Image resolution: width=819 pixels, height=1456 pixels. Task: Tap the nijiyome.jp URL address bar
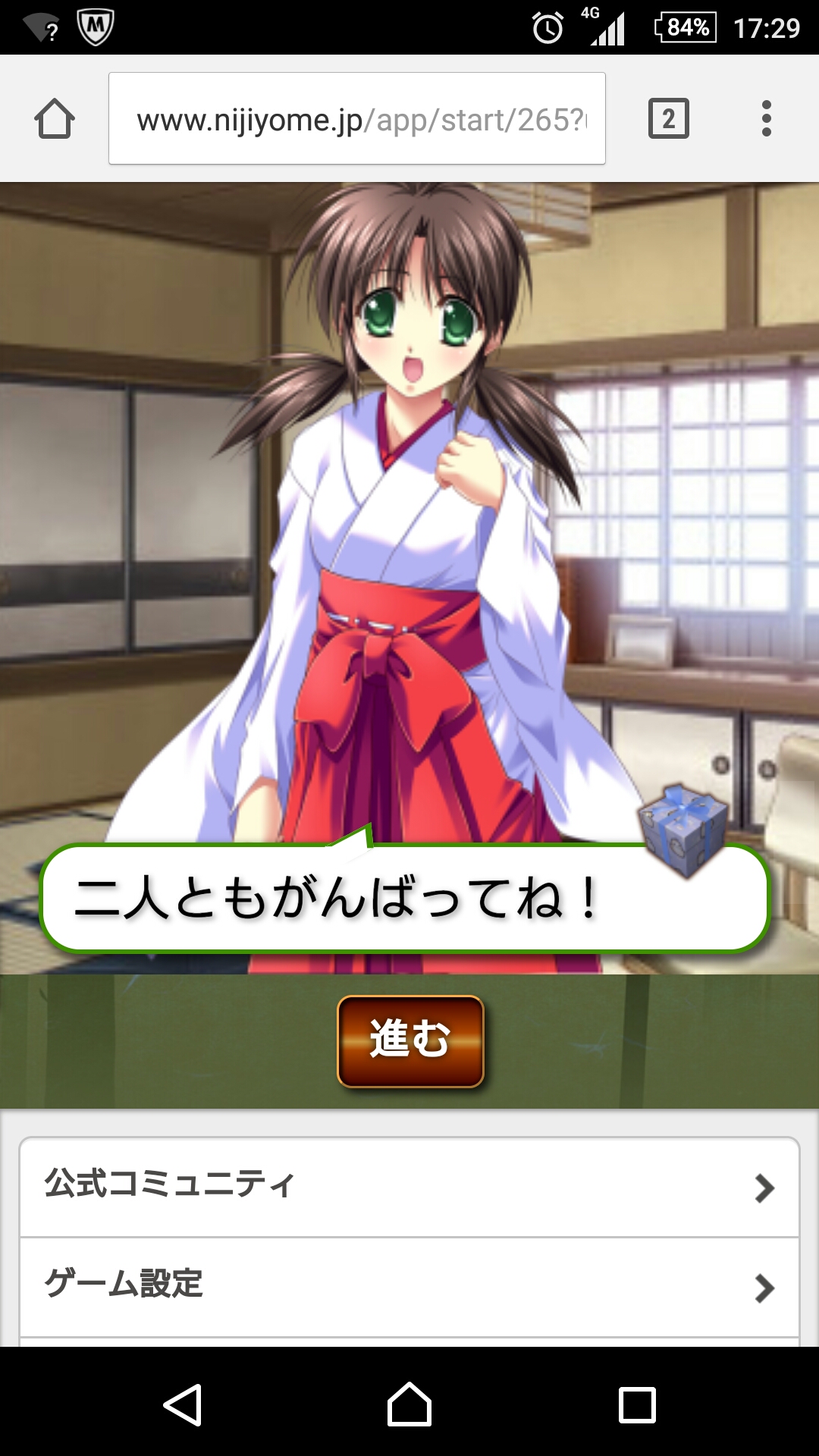click(x=356, y=119)
